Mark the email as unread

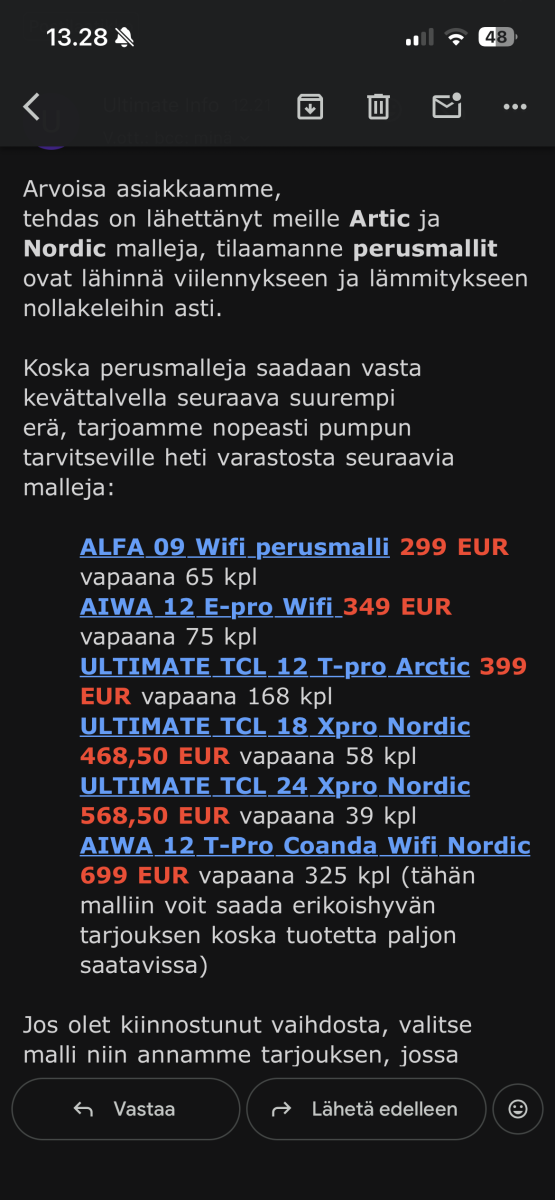pyautogui.click(x=446, y=105)
